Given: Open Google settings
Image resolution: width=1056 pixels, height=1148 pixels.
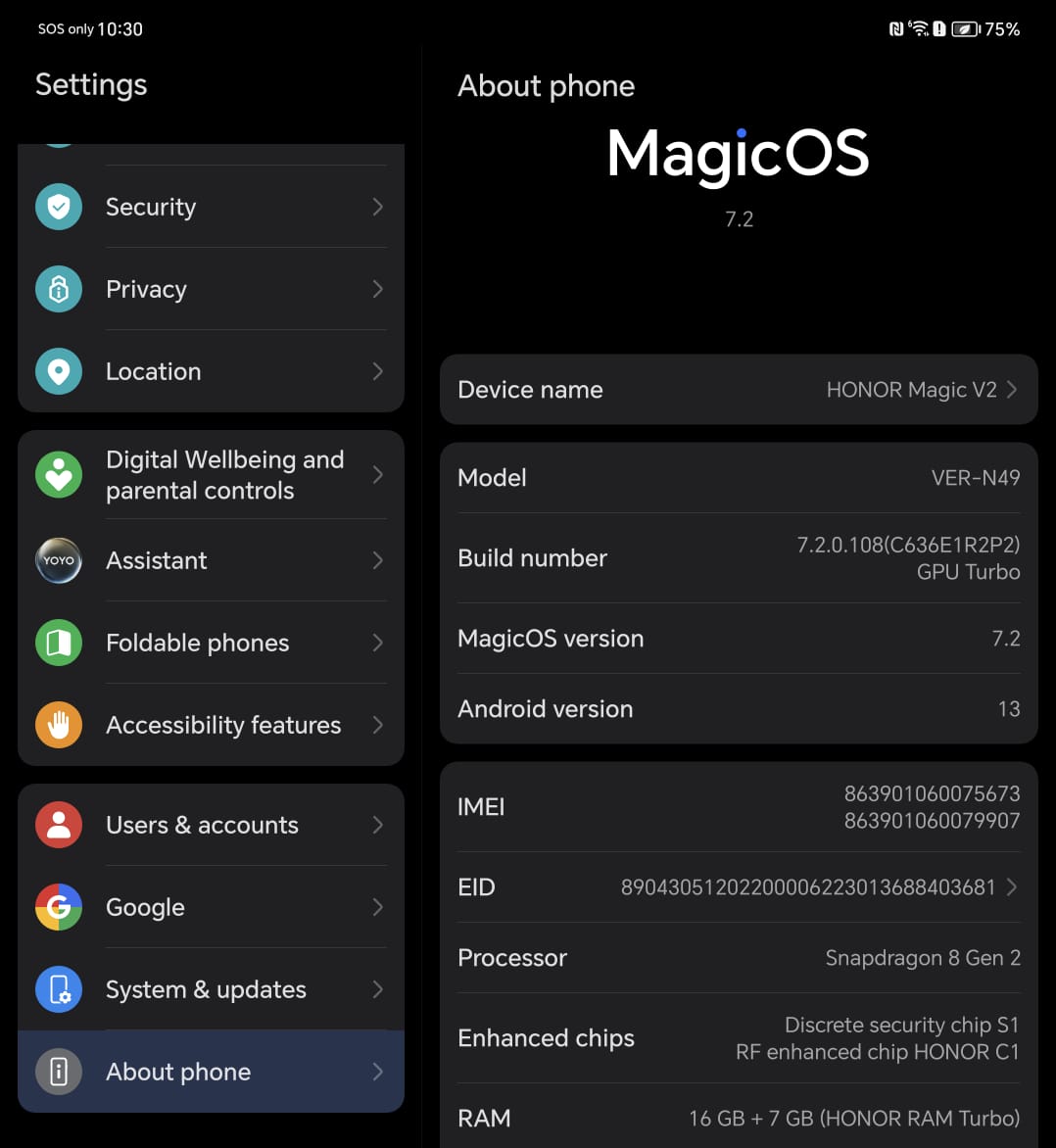Looking at the screenshot, I should click(x=211, y=907).
